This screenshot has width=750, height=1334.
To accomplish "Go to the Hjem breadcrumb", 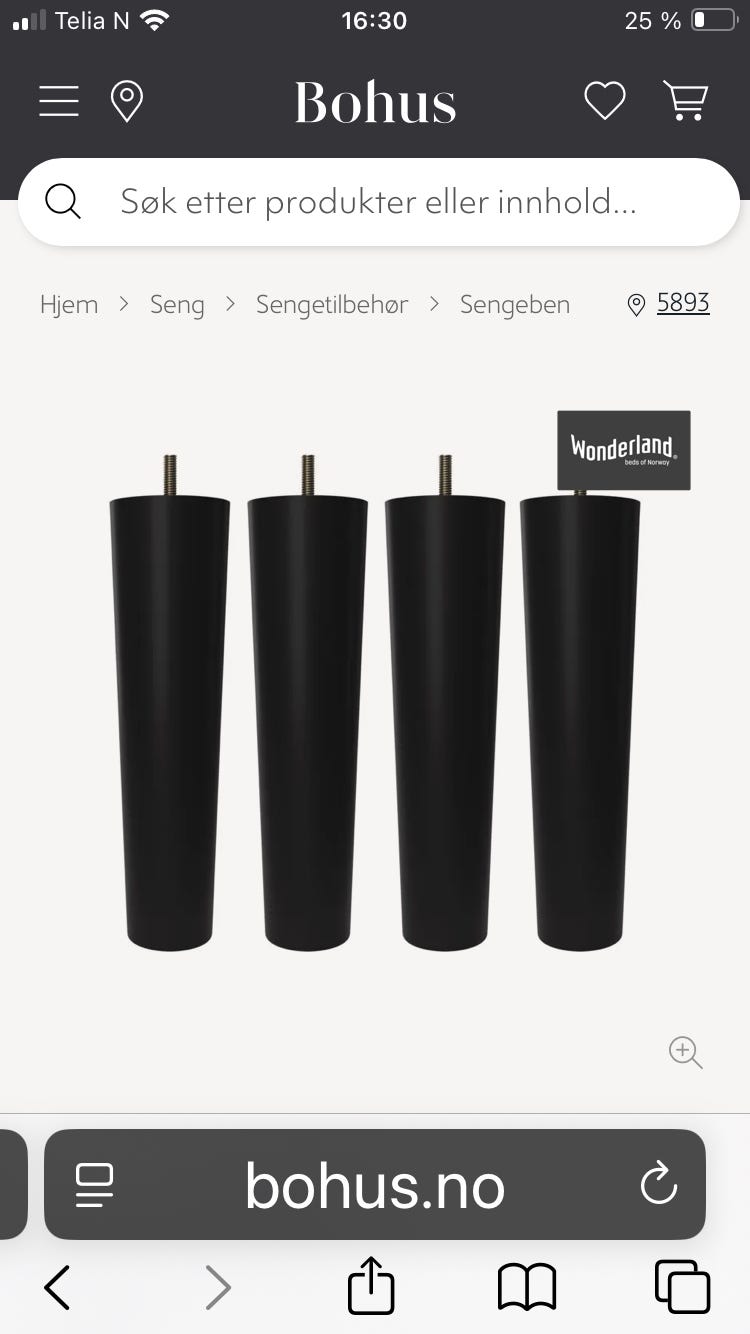I will coord(69,305).
